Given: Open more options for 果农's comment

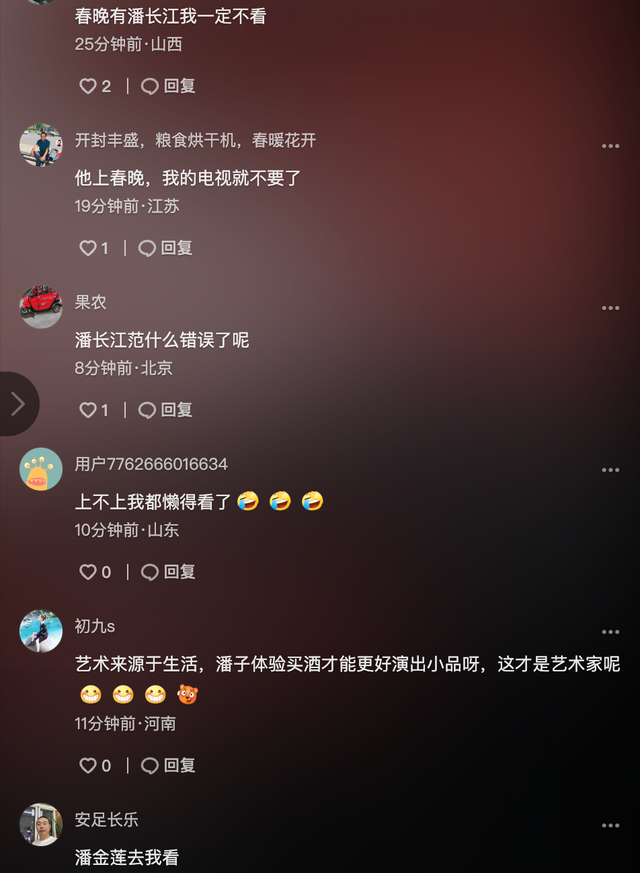Looking at the screenshot, I should click(610, 308).
